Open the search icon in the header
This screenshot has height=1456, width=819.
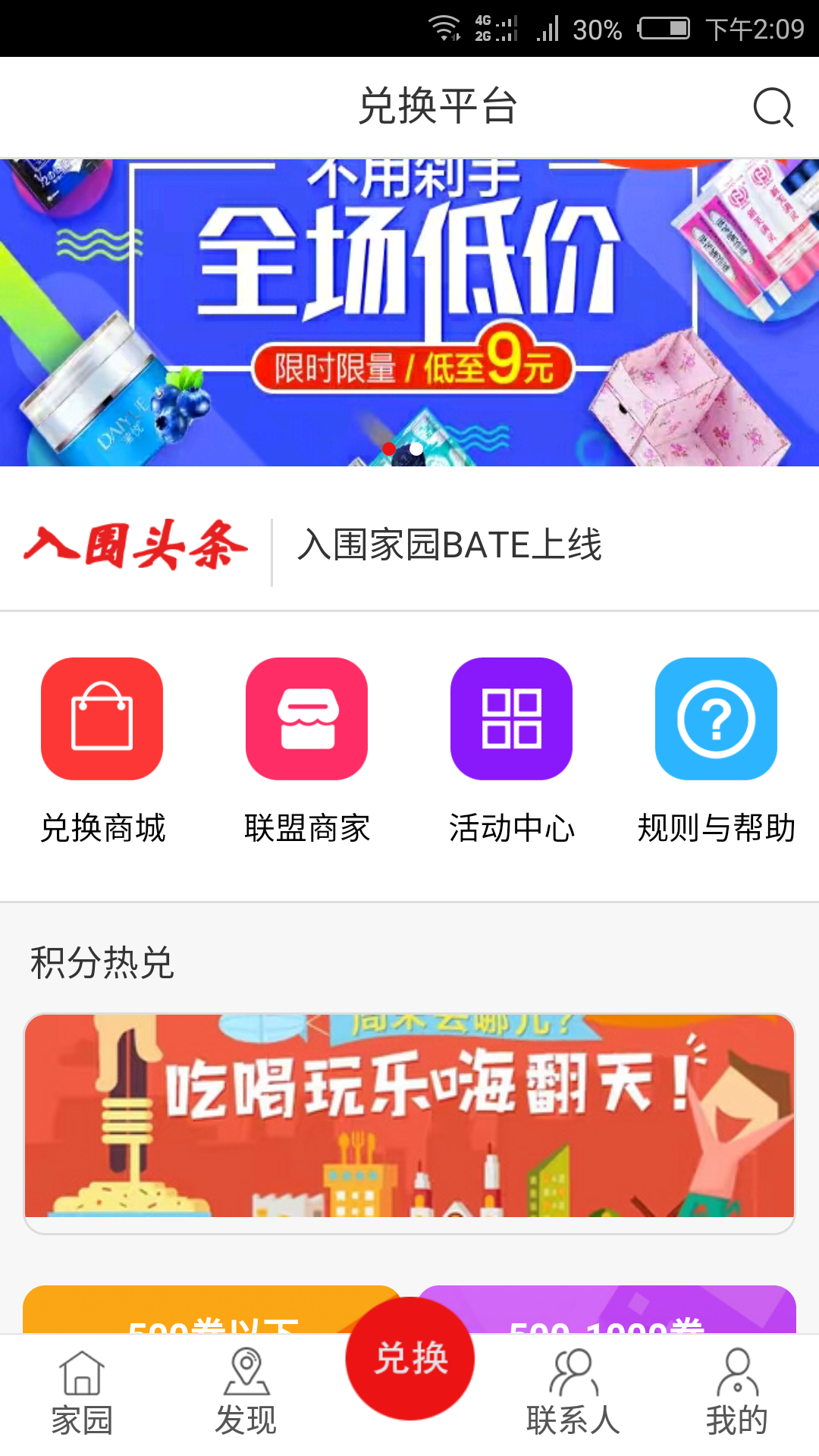(x=773, y=107)
